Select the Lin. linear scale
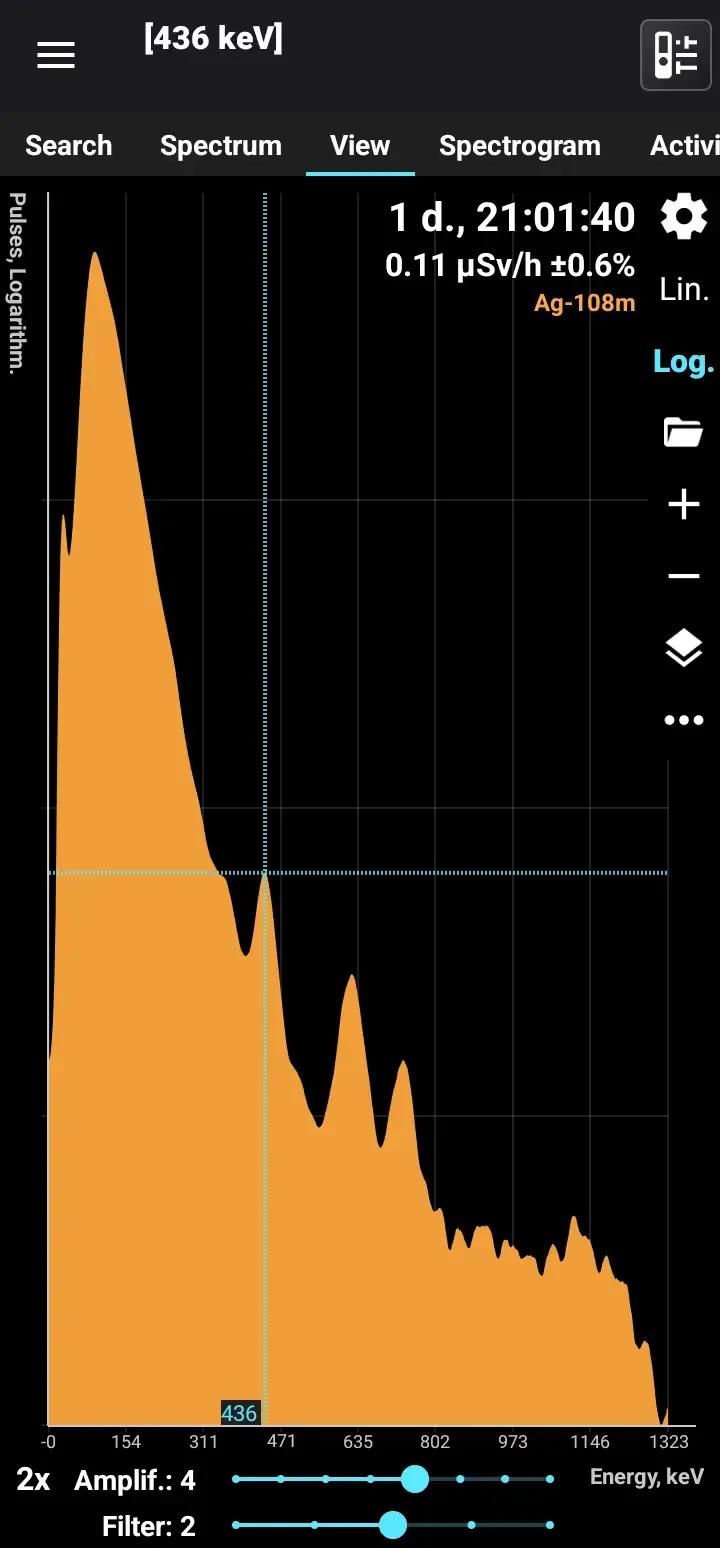This screenshot has height=1548, width=720. tap(684, 290)
